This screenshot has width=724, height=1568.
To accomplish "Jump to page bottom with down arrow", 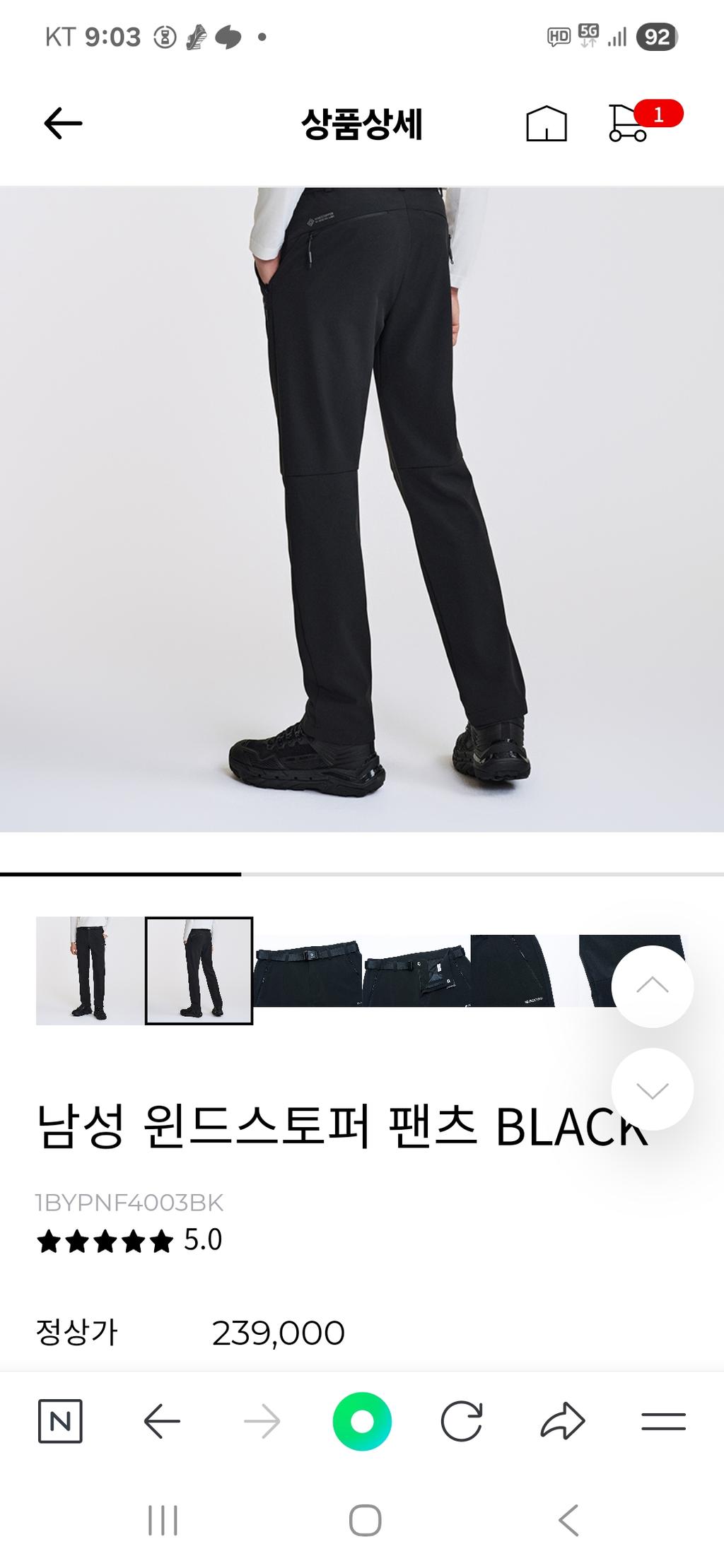I will tap(652, 1089).
